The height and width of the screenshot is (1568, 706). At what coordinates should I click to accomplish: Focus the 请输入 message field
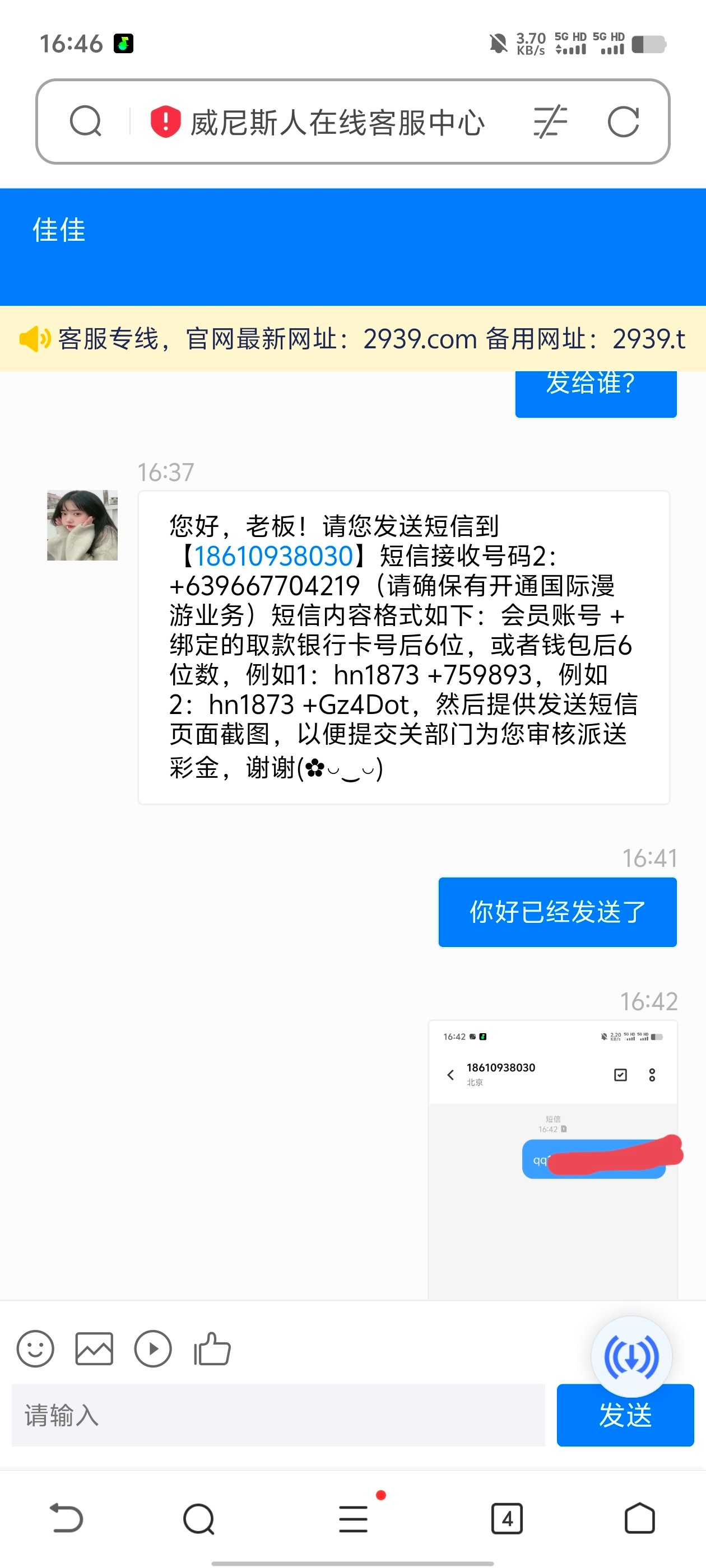point(278,1415)
